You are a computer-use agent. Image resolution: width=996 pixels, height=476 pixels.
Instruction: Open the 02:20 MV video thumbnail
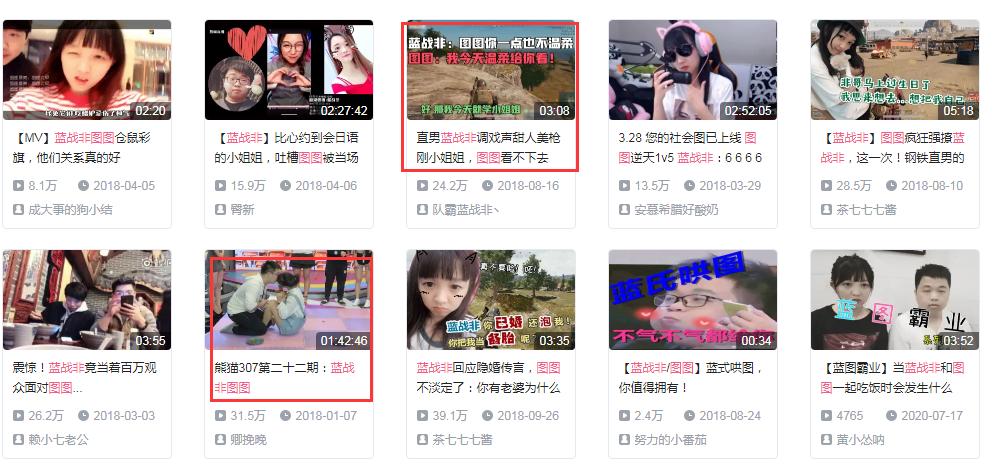tap(86, 70)
